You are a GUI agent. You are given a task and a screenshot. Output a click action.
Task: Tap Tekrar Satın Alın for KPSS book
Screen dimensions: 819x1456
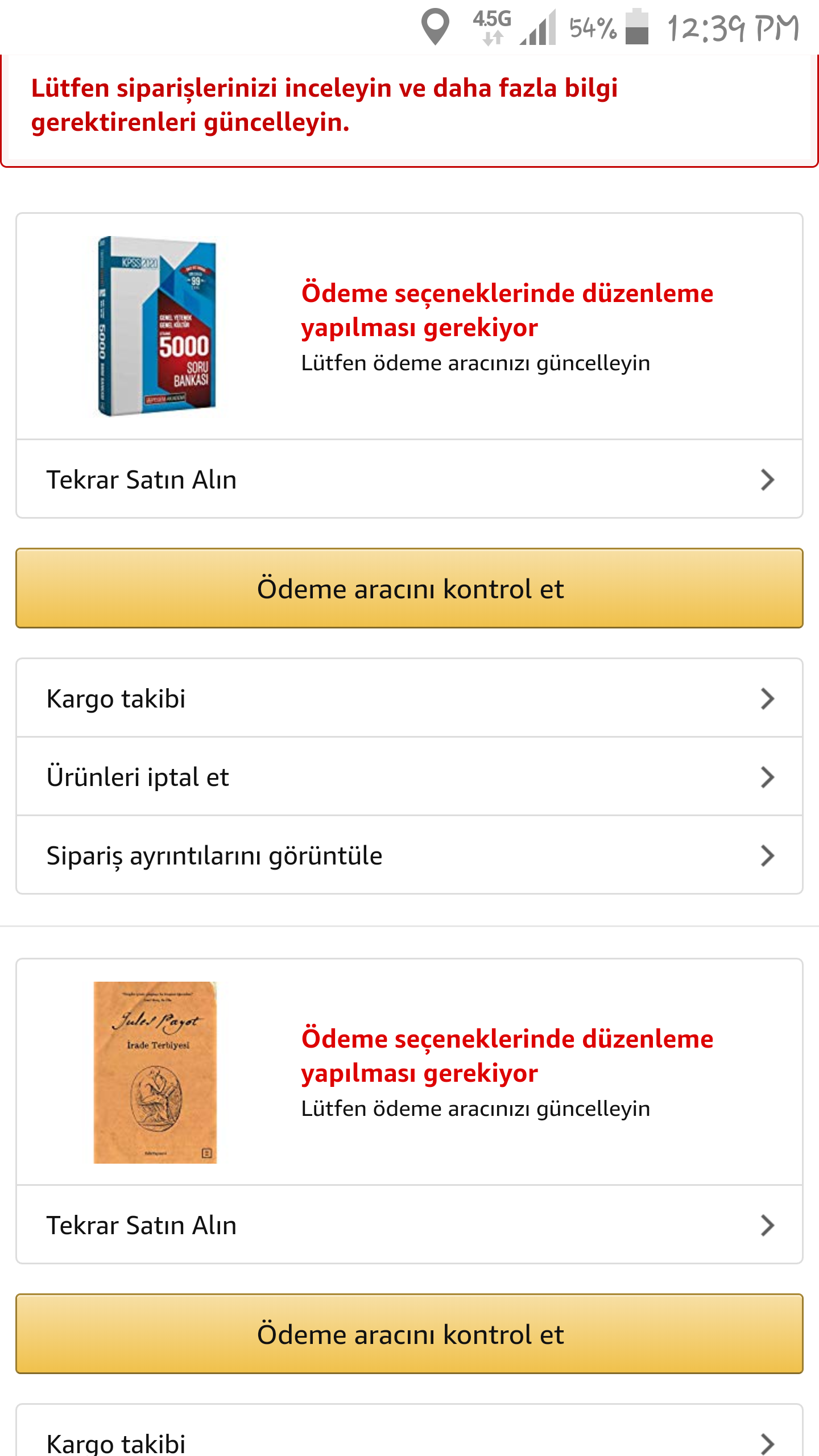[x=409, y=479]
